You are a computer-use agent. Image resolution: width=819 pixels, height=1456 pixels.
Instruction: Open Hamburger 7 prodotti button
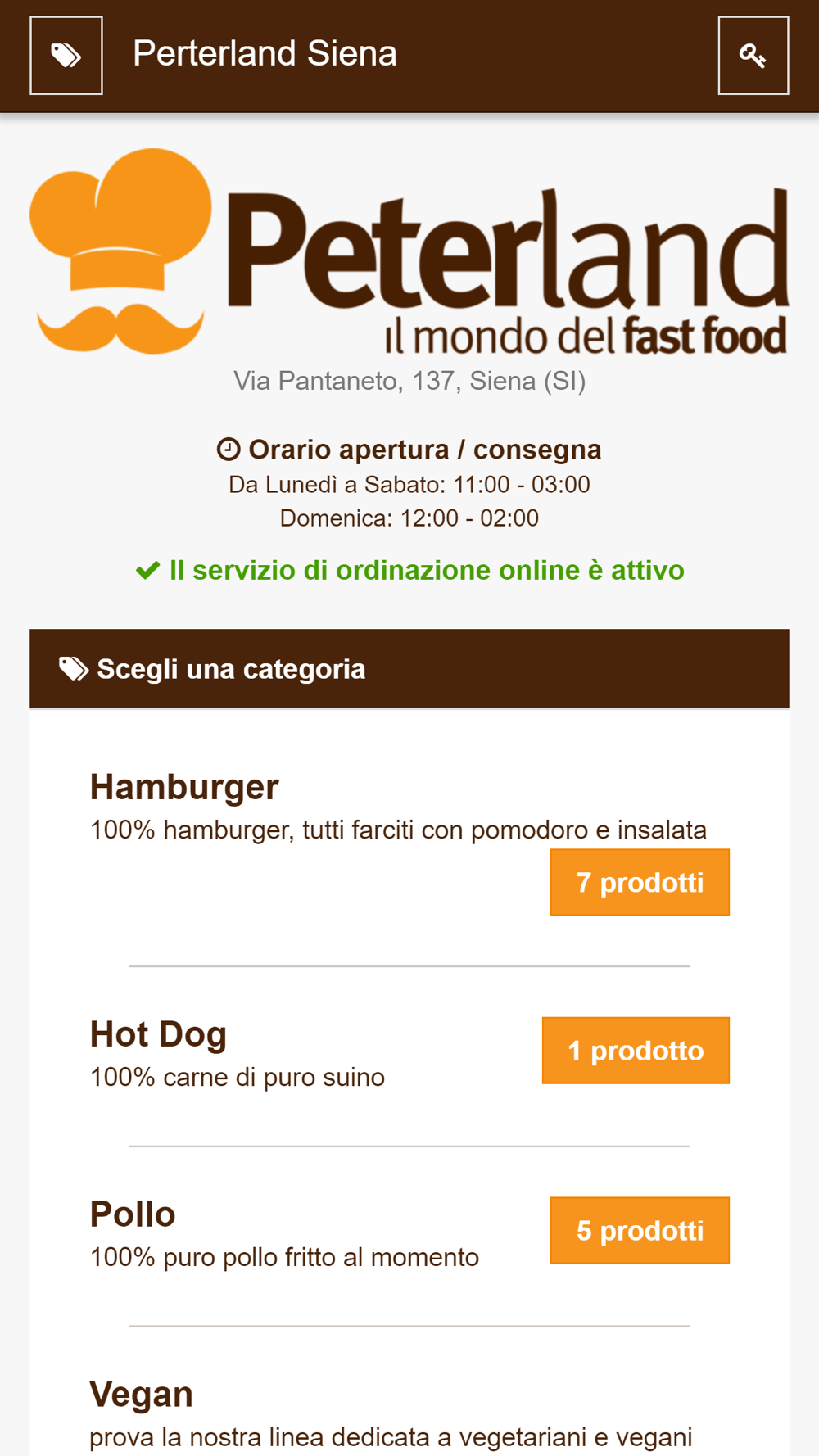[640, 882]
